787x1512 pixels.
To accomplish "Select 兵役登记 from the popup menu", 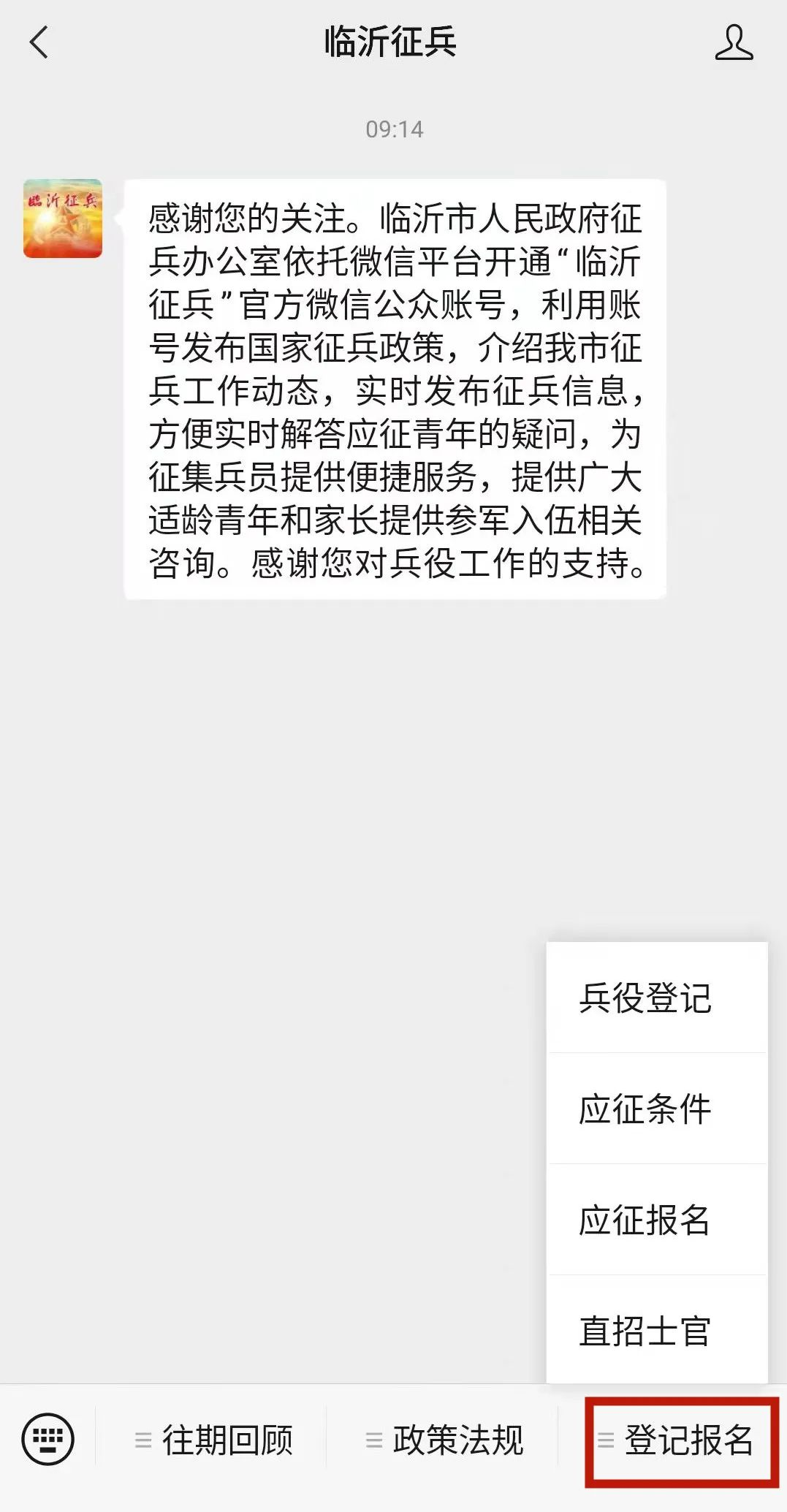I will [x=657, y=998].
